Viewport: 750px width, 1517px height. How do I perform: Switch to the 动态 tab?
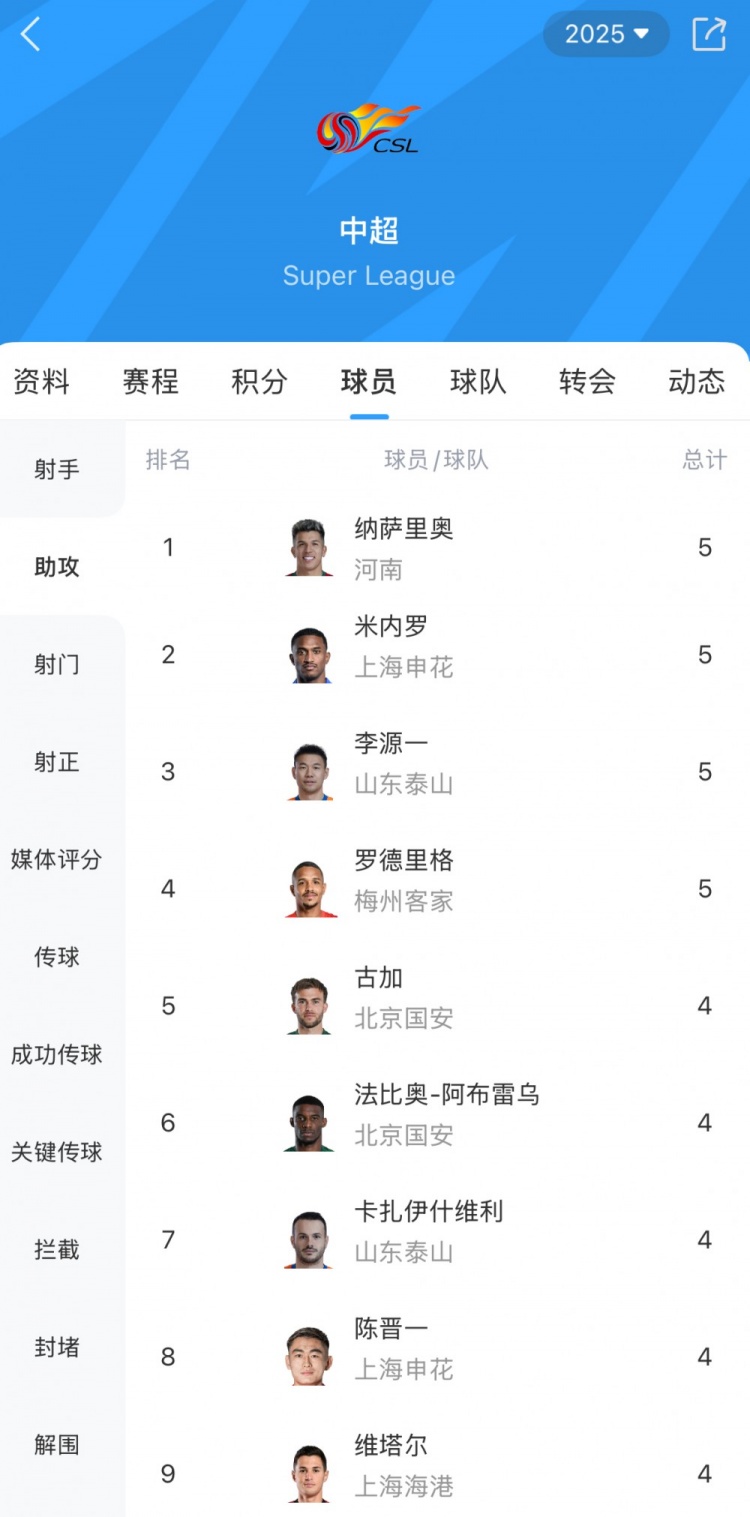point(696,381)
